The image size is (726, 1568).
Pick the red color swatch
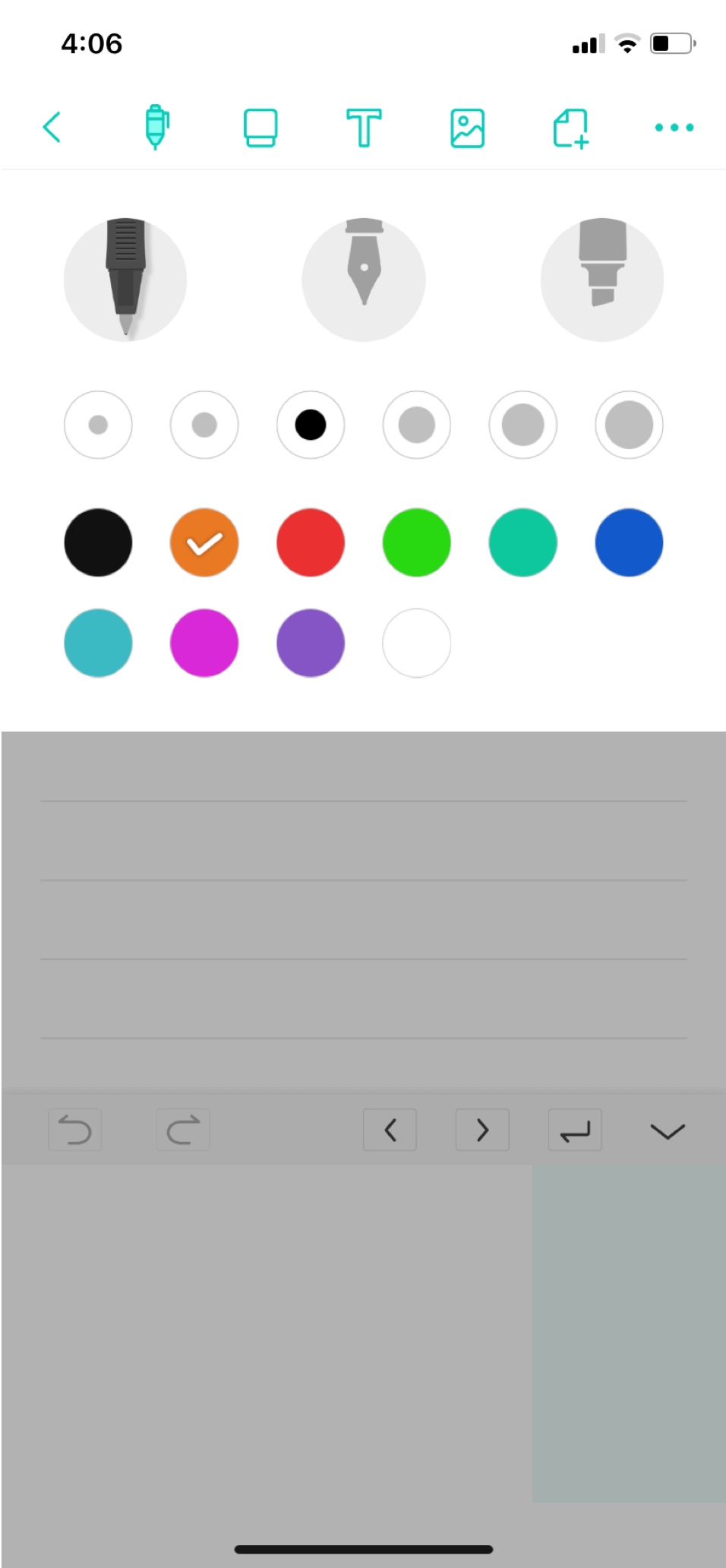pyautogui.click(x=311, y=542)
